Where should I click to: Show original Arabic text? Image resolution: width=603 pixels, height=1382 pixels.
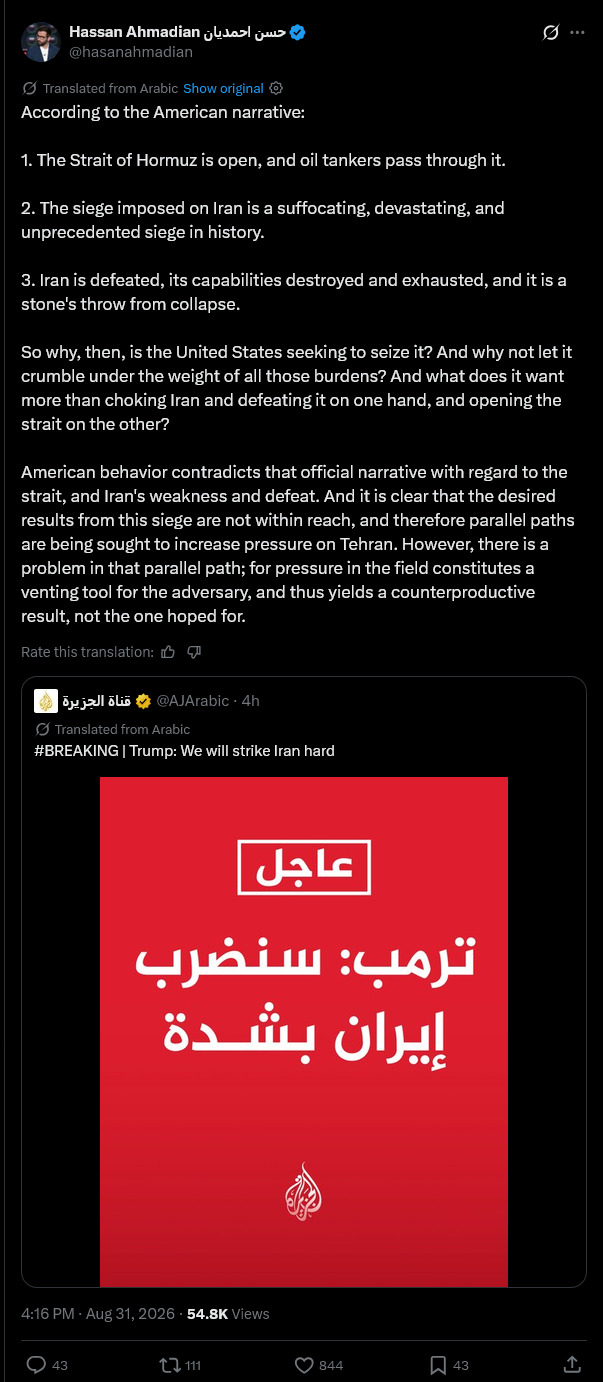click(x=224, y=88)
